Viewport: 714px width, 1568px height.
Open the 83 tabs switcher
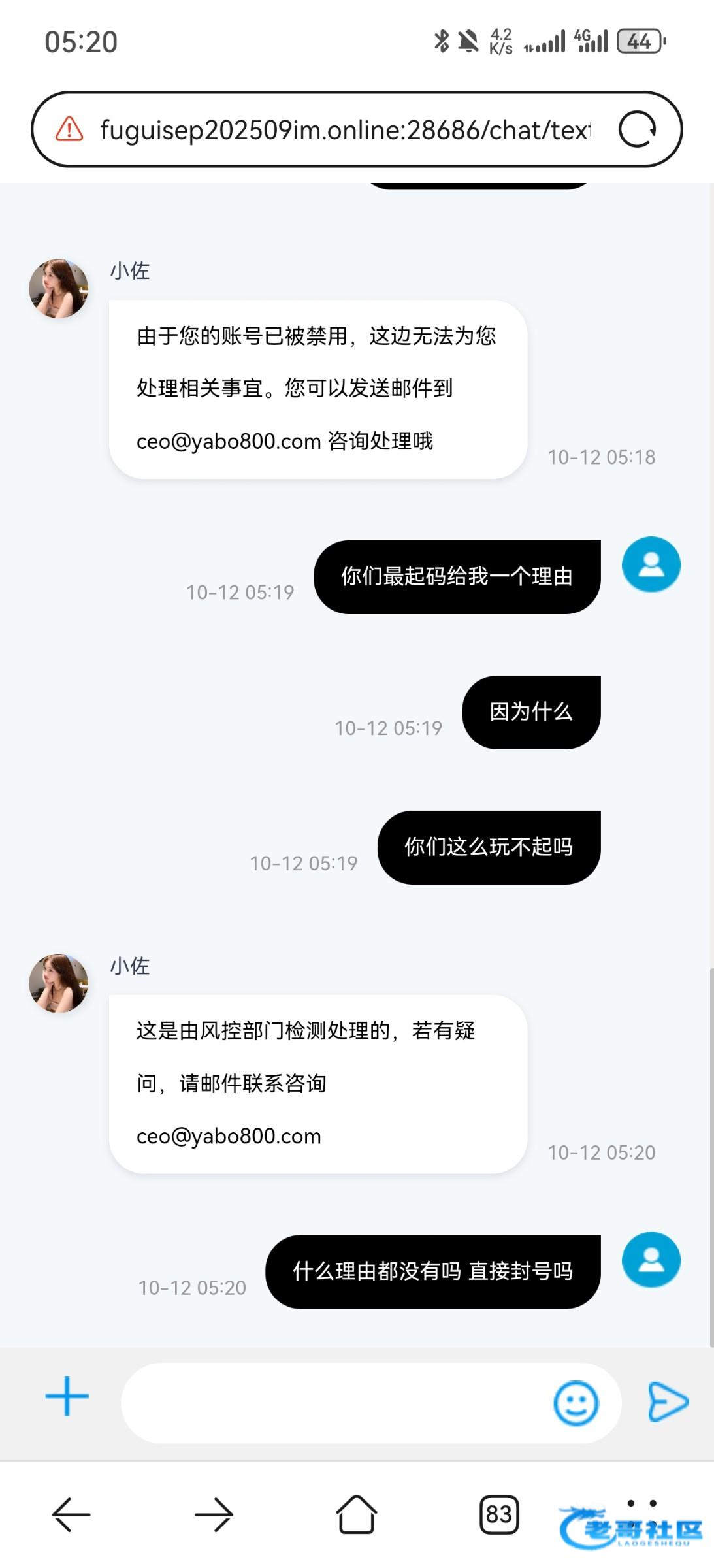pos(499,1514)
